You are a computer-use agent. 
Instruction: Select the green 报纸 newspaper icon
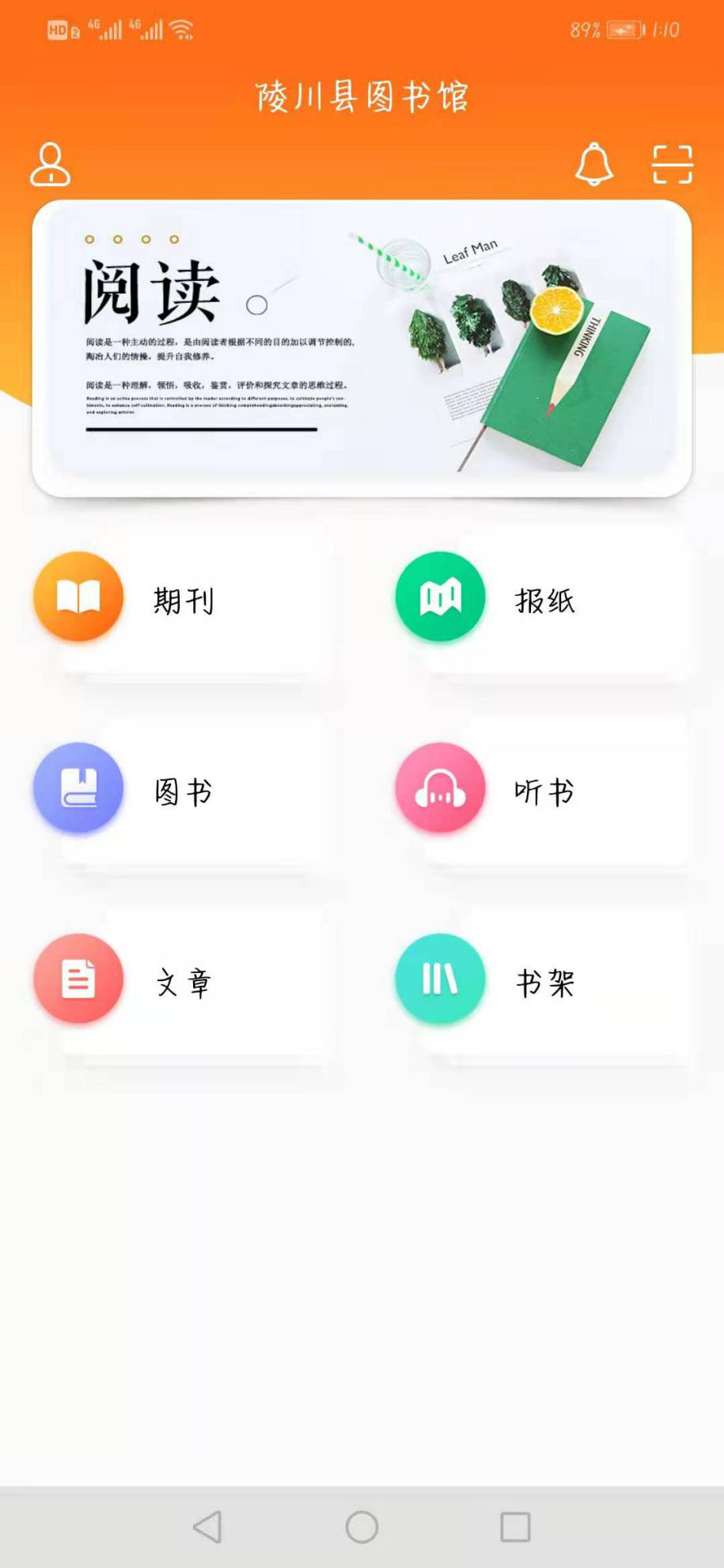coord(440,596)
